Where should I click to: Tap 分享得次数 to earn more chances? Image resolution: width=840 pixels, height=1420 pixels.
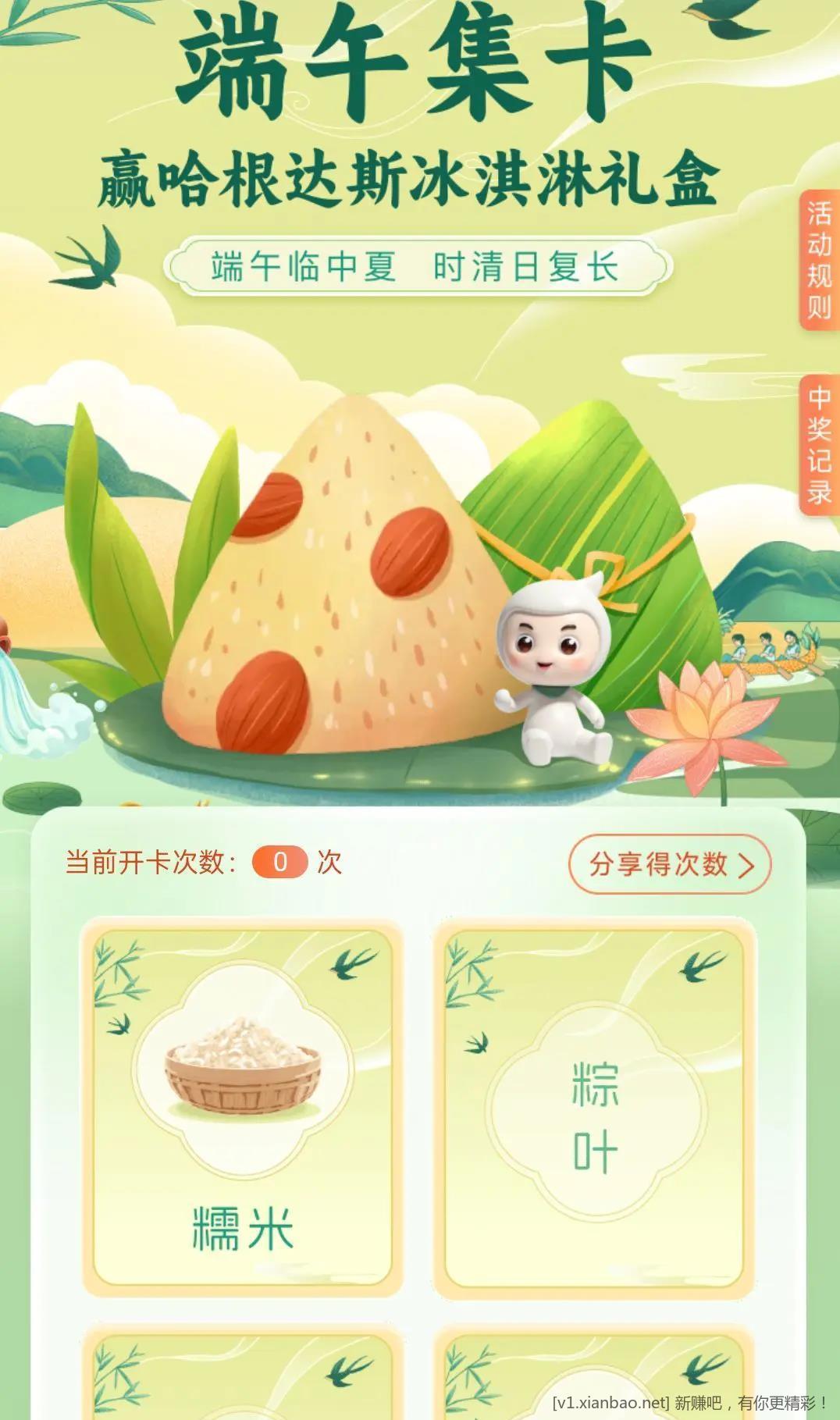tap(670, 864)
